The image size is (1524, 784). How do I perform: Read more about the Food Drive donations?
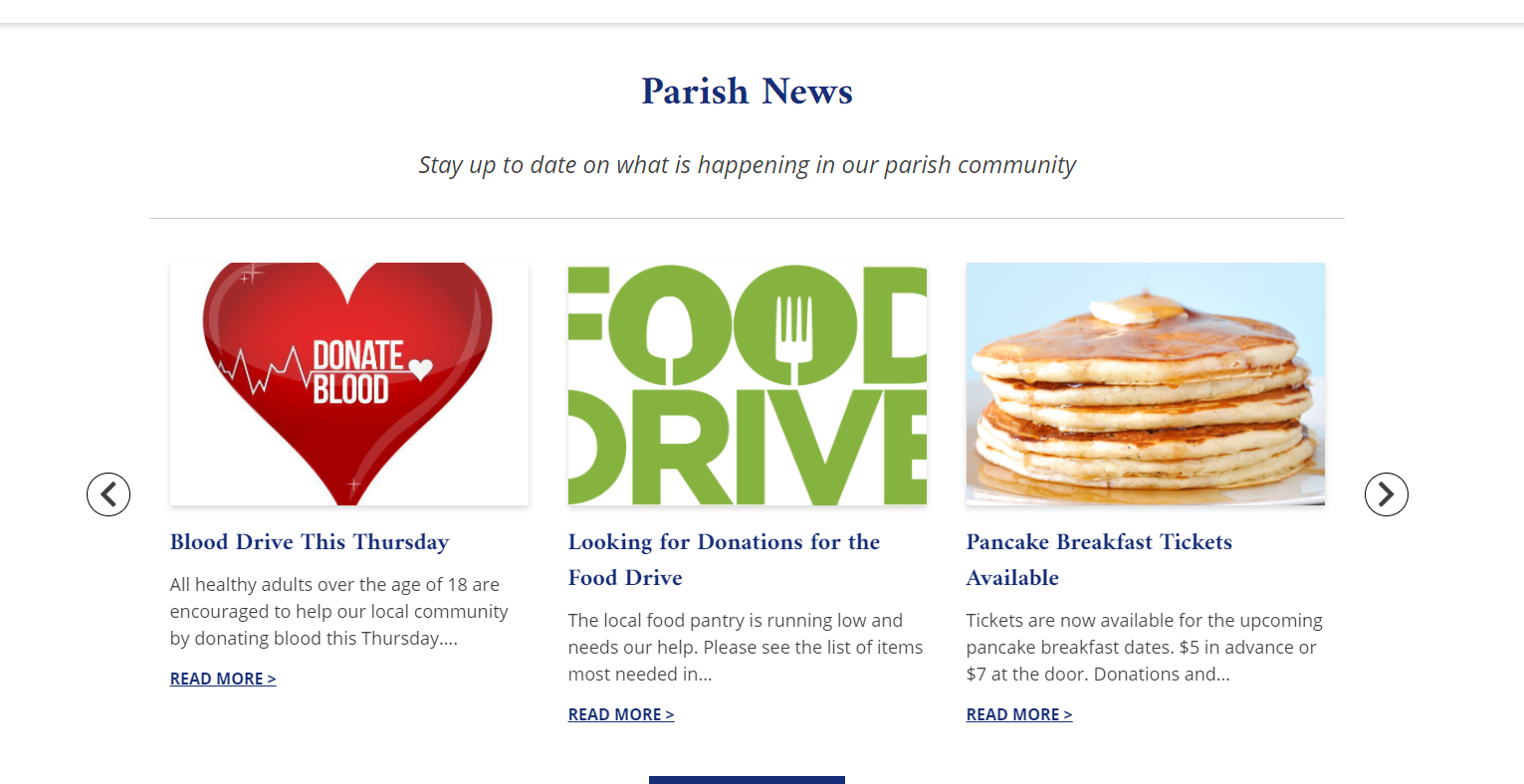coord(621,714)
